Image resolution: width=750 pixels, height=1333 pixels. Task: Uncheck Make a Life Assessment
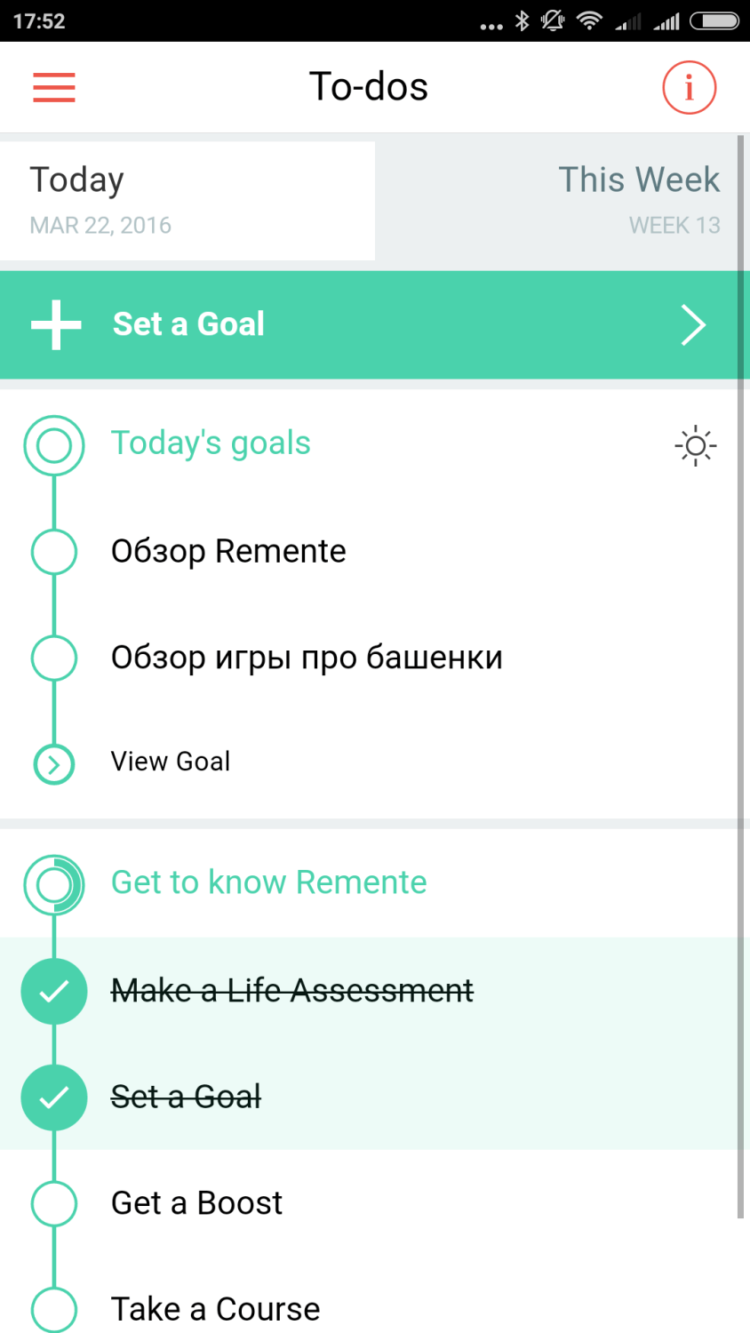54,991
